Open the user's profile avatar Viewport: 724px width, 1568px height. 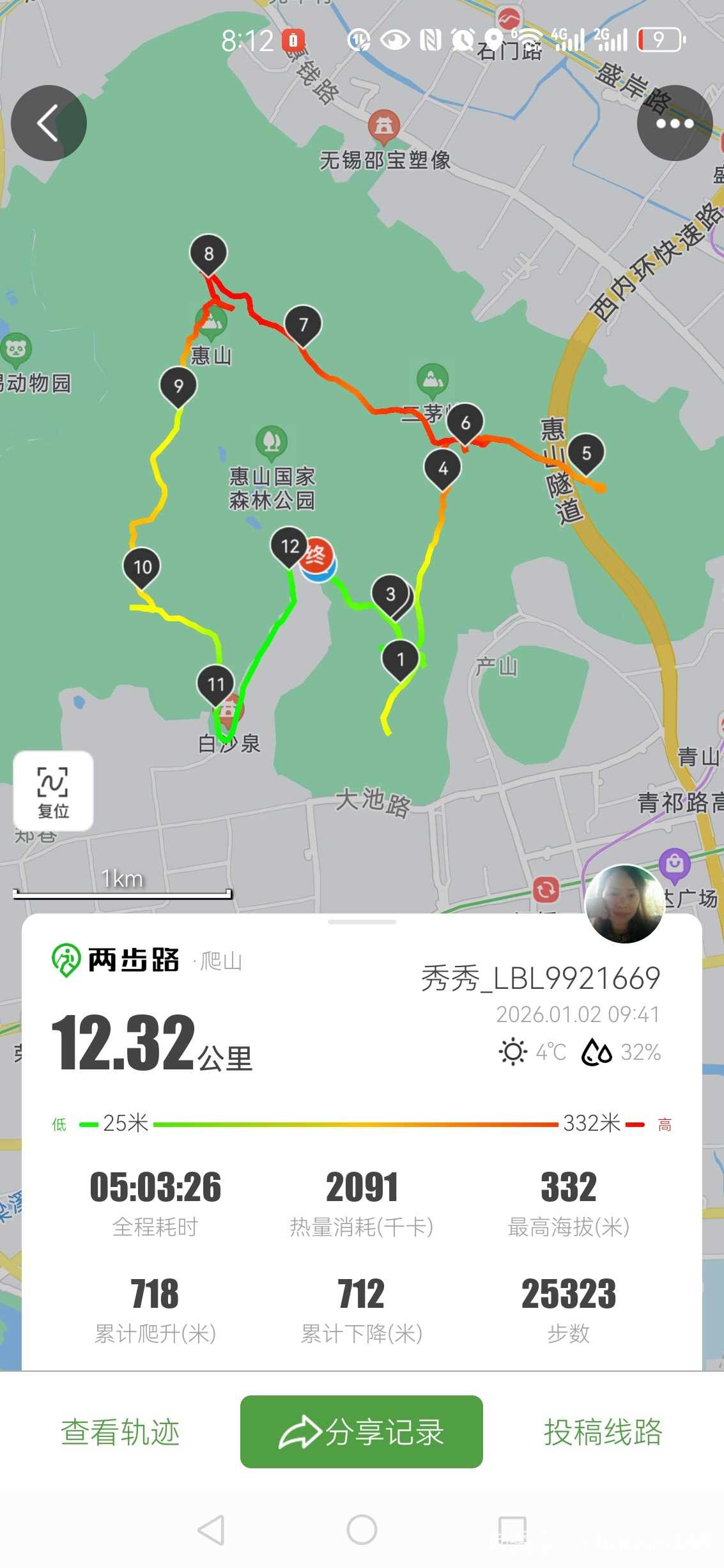click(624, 904)
